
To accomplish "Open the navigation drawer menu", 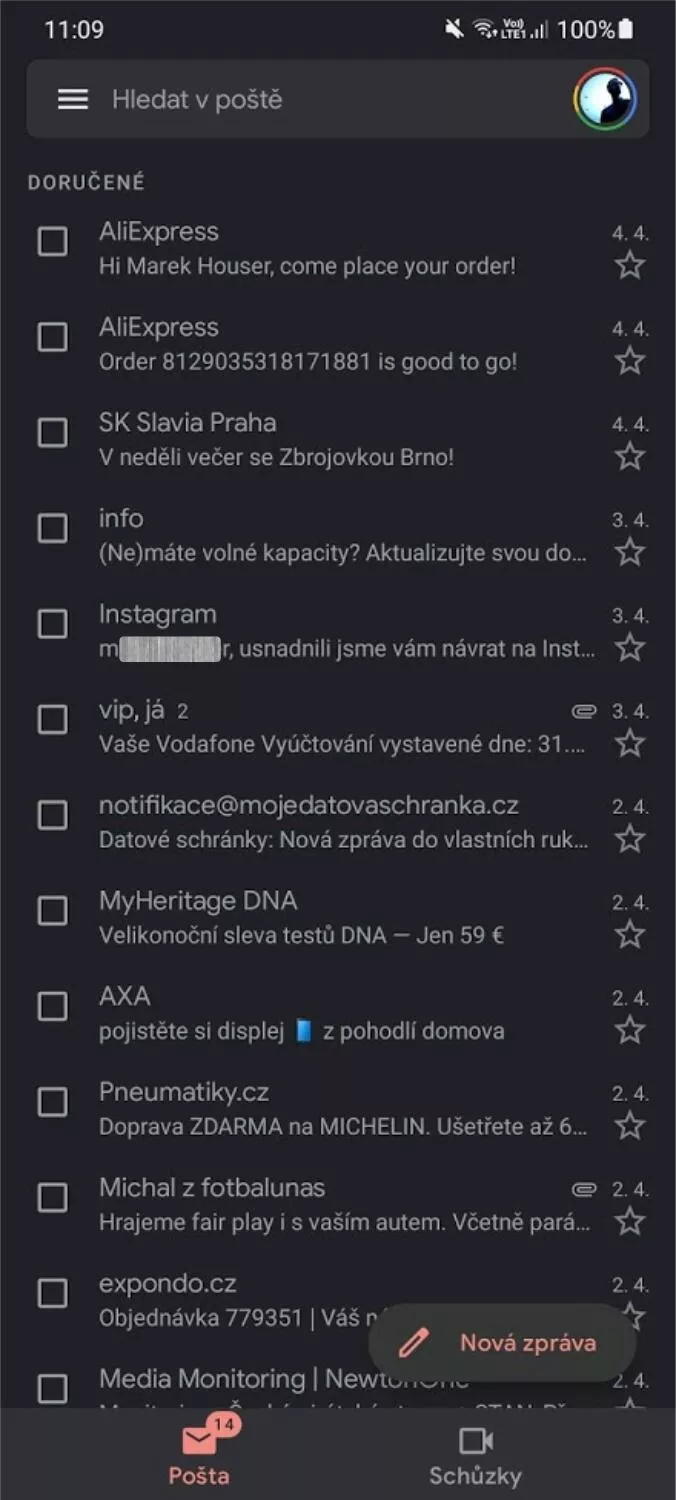I will coord(72,99).
